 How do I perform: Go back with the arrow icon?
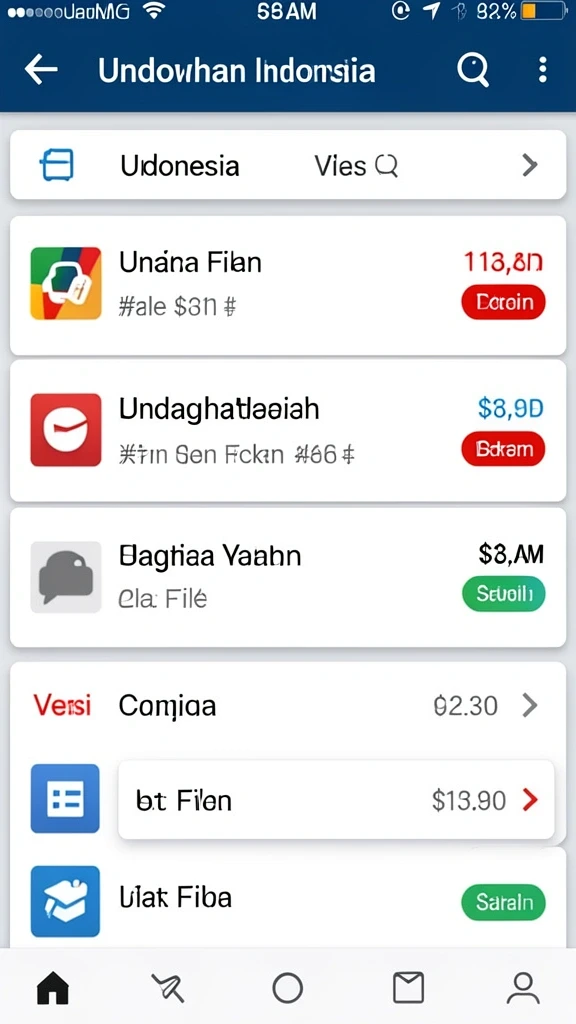41,70
